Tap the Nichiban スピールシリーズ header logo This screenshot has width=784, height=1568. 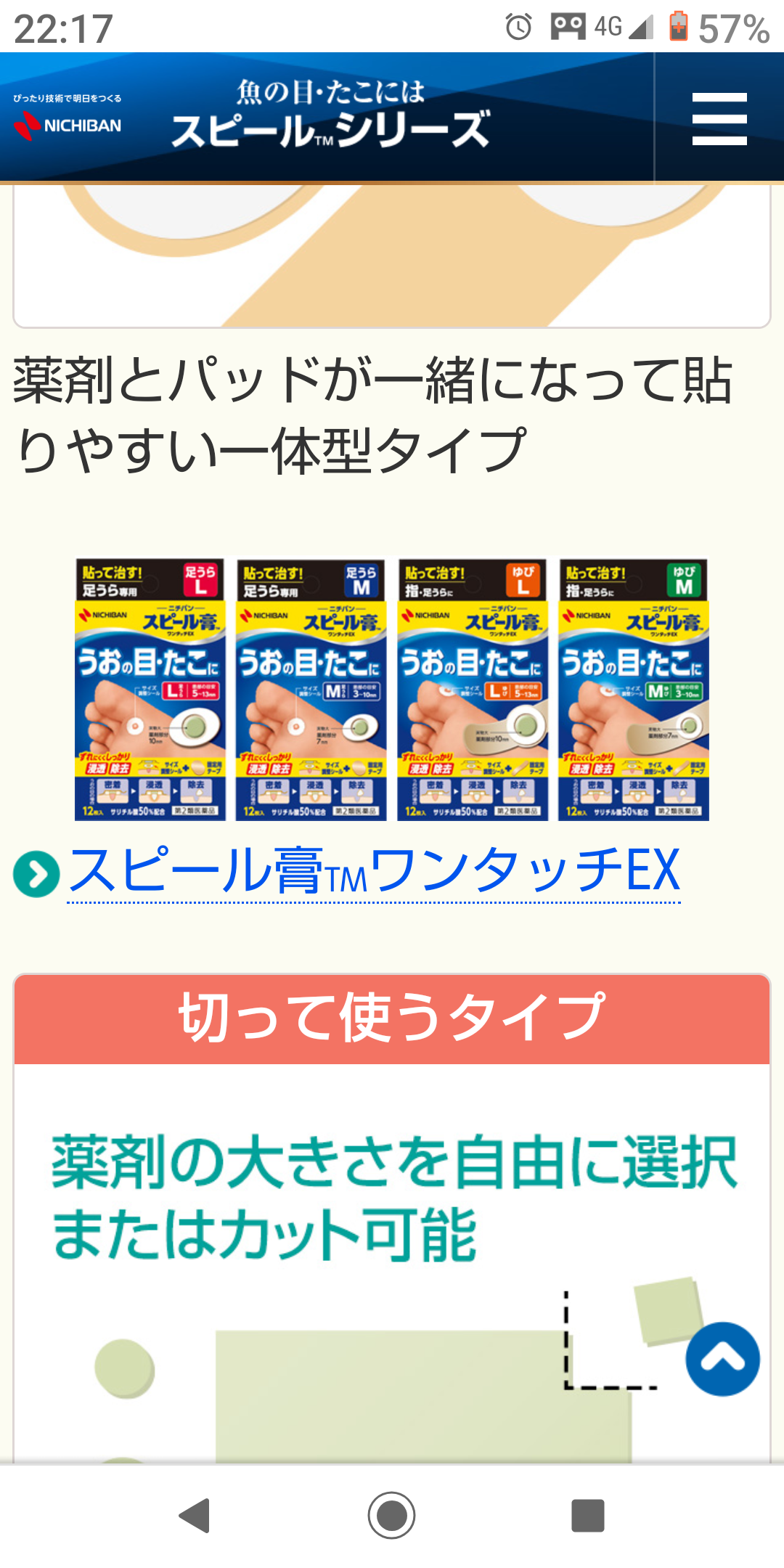point(330,116)
